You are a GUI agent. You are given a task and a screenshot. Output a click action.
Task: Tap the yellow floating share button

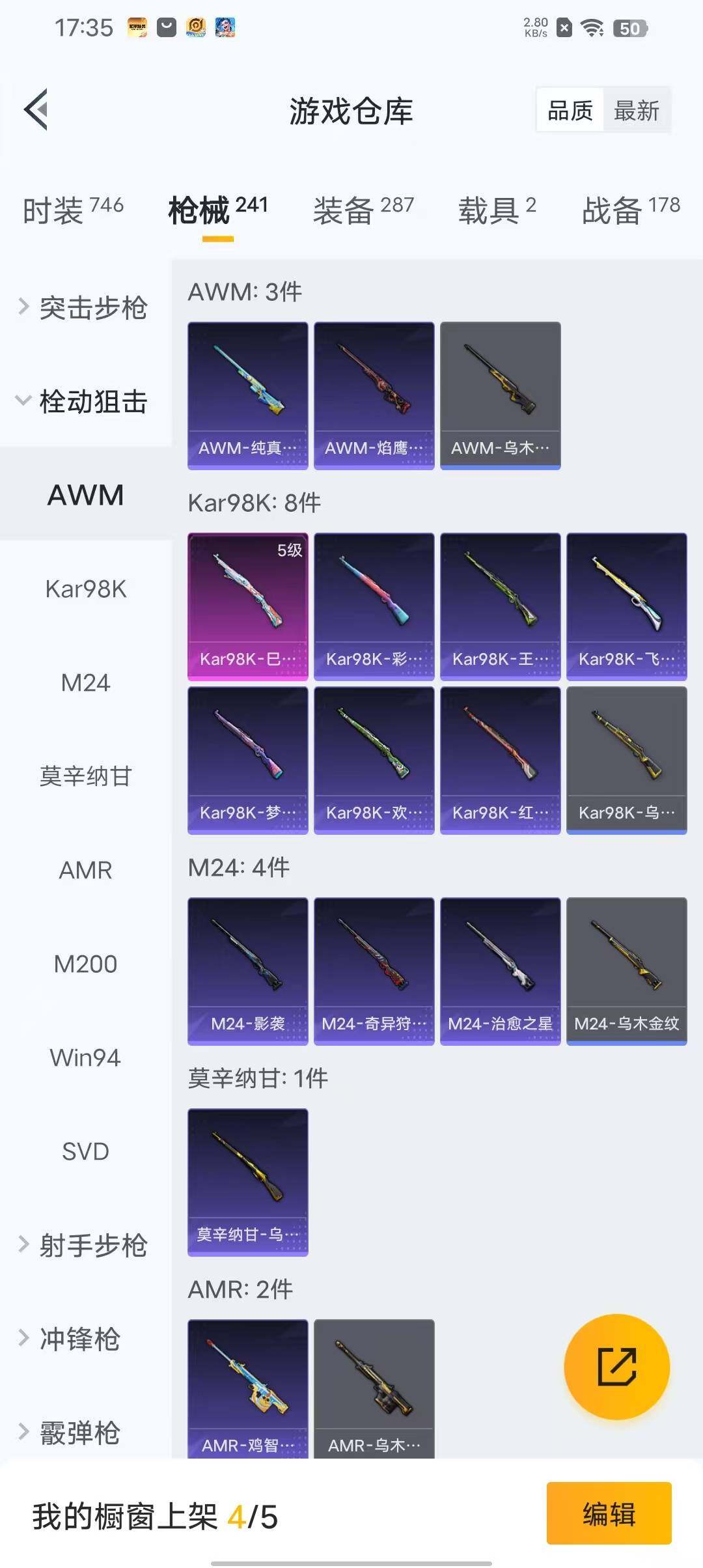pos(616,1366)
